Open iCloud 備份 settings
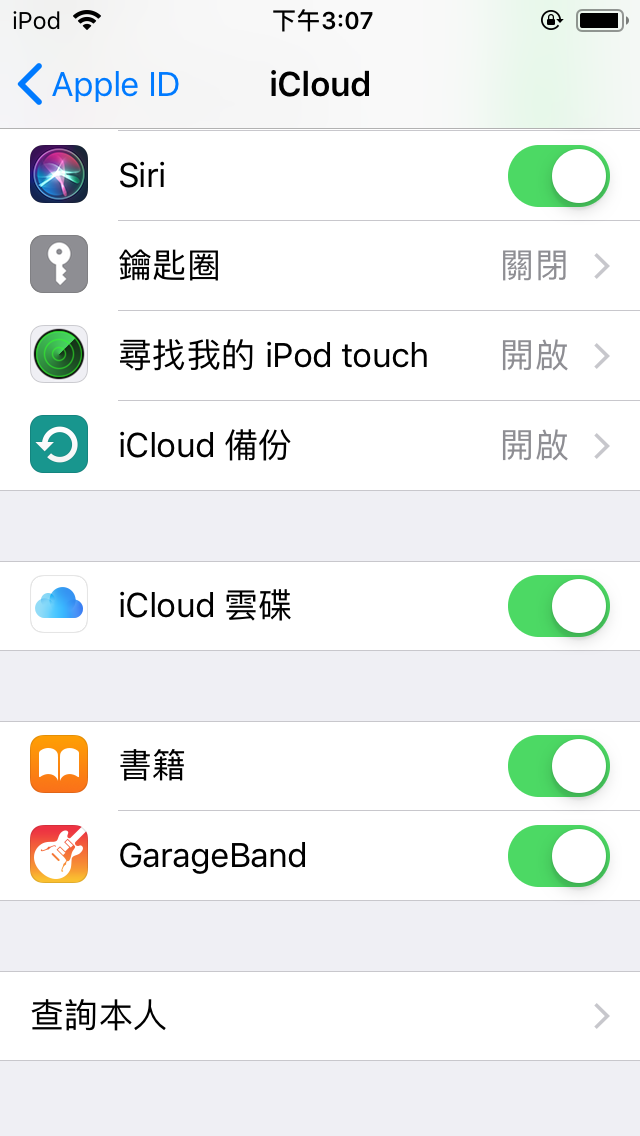Screen dimensions: 640x1136 point(320,446)
